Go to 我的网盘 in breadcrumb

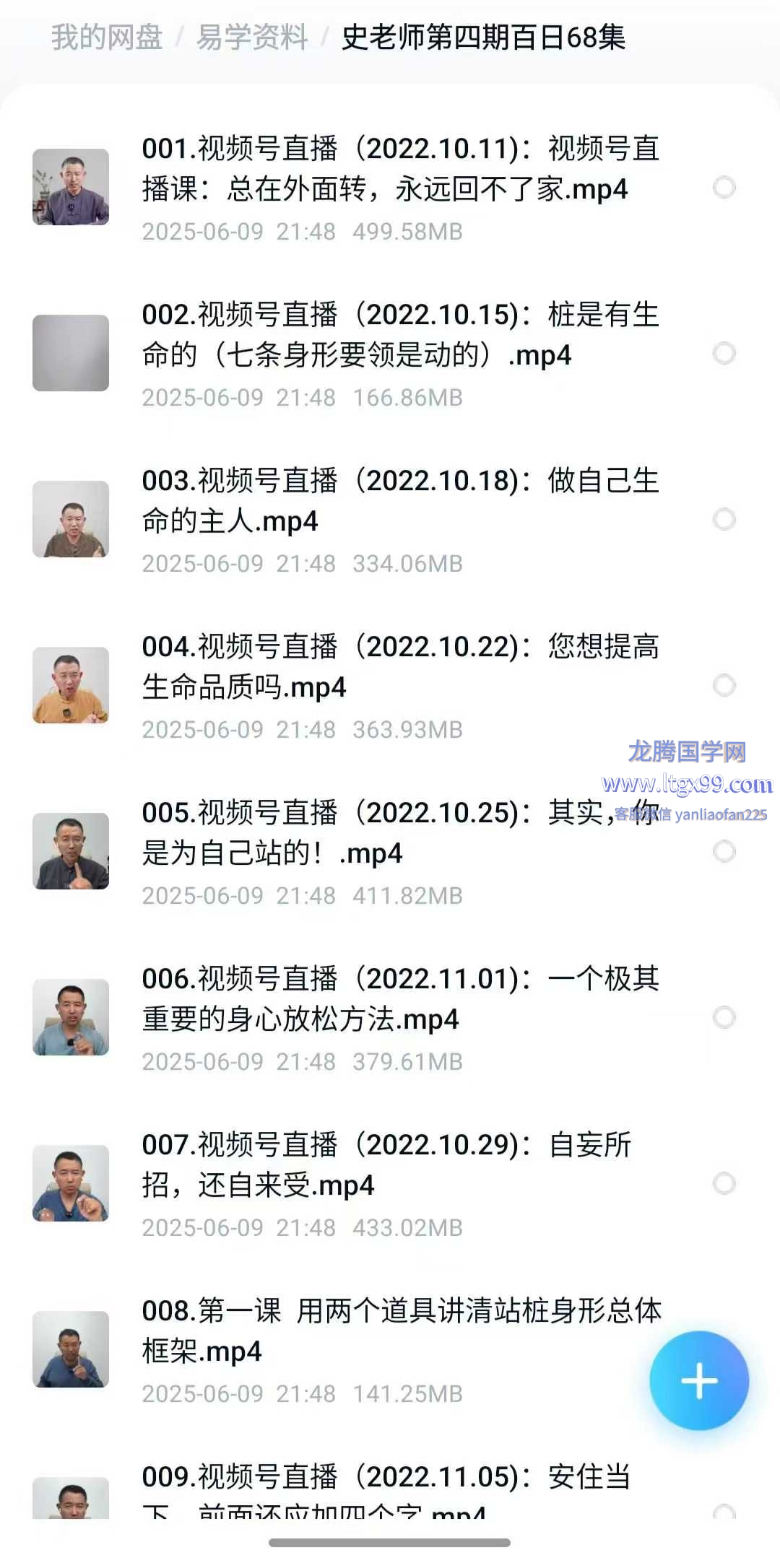coord(107,38)
